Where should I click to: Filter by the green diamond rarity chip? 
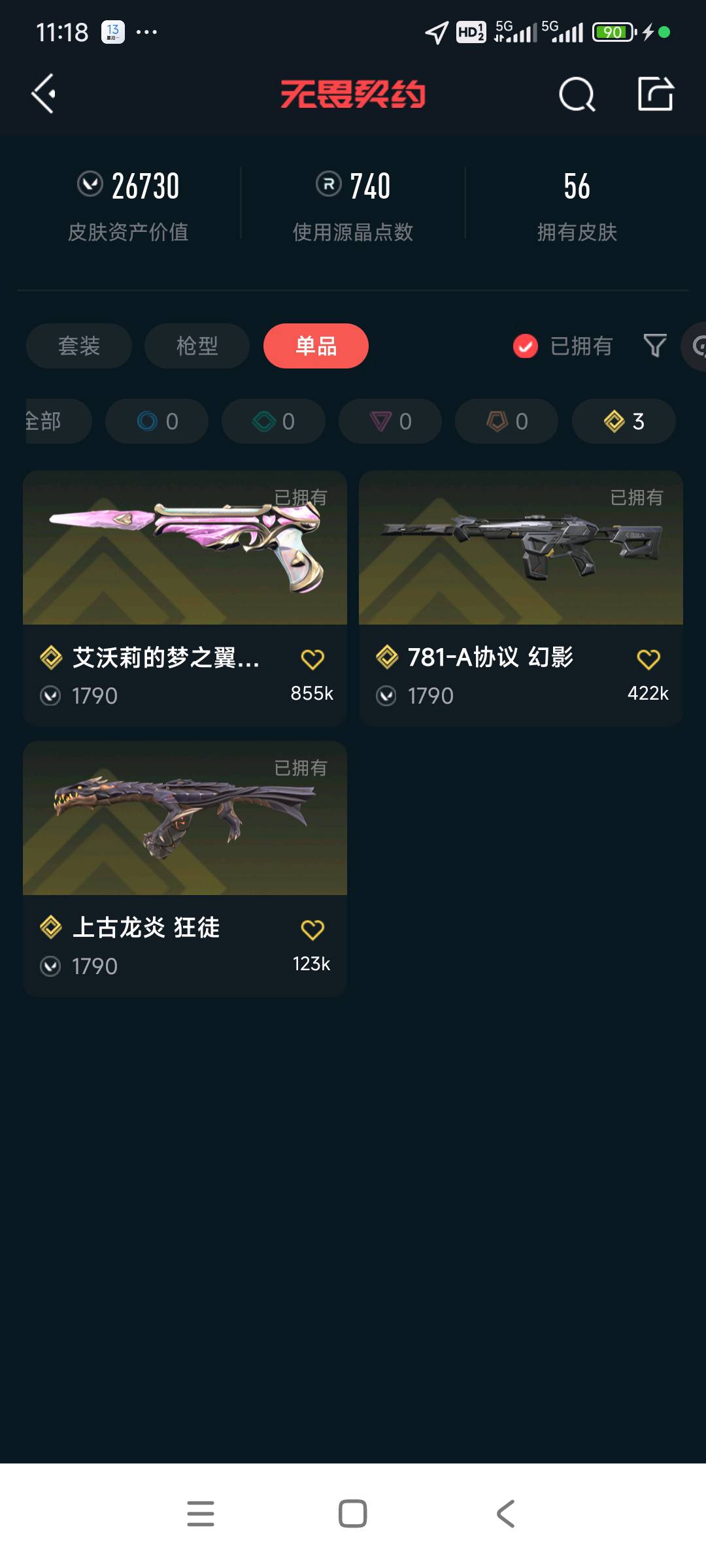click(x=273, y=421)
